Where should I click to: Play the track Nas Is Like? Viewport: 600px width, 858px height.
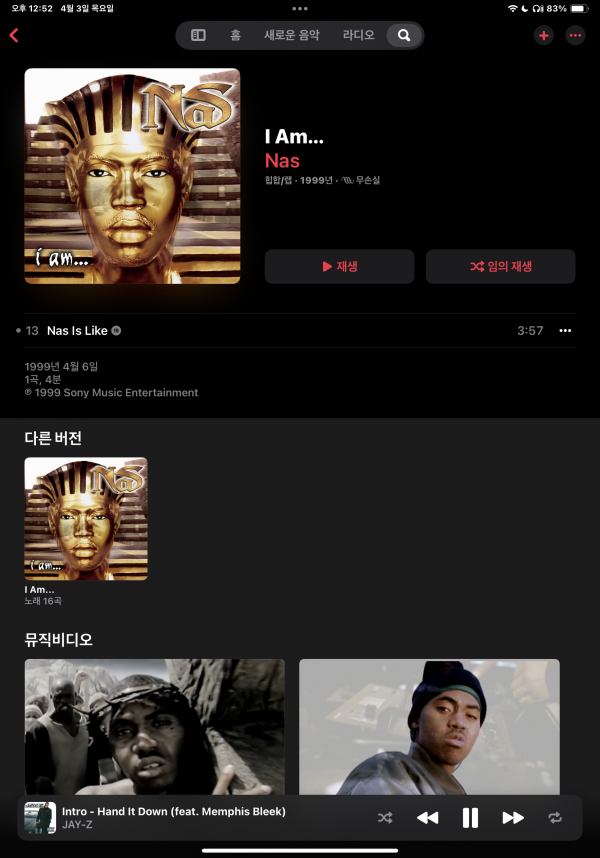(x=77, y=330)
